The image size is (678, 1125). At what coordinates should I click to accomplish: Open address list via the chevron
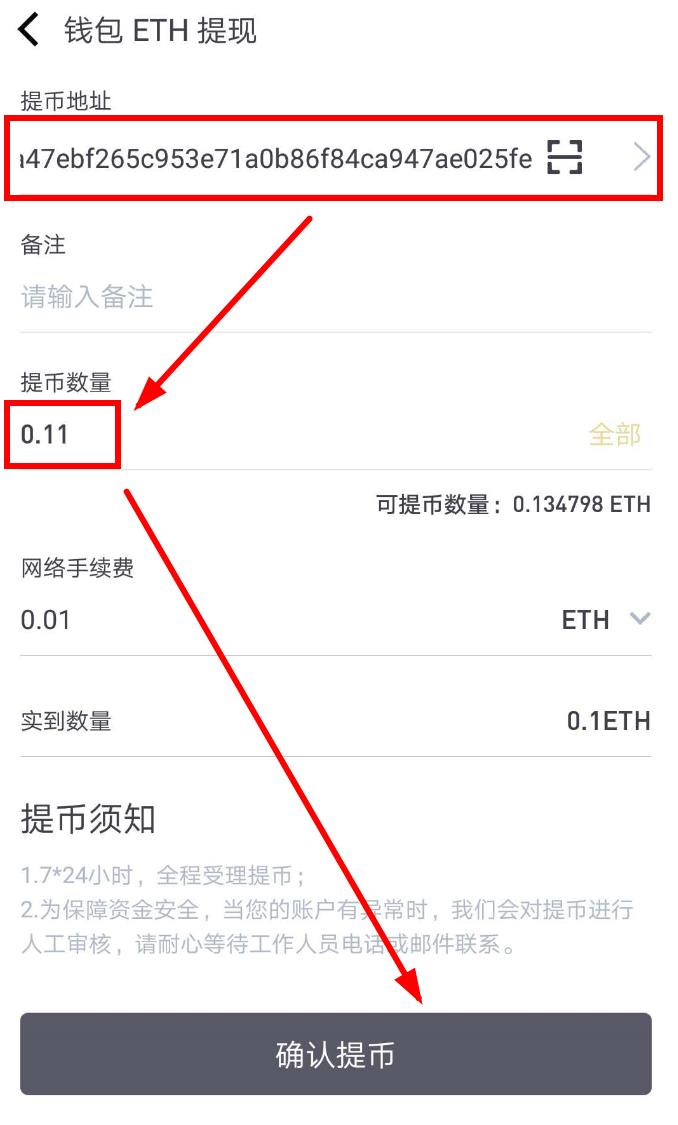click(642, 157)
